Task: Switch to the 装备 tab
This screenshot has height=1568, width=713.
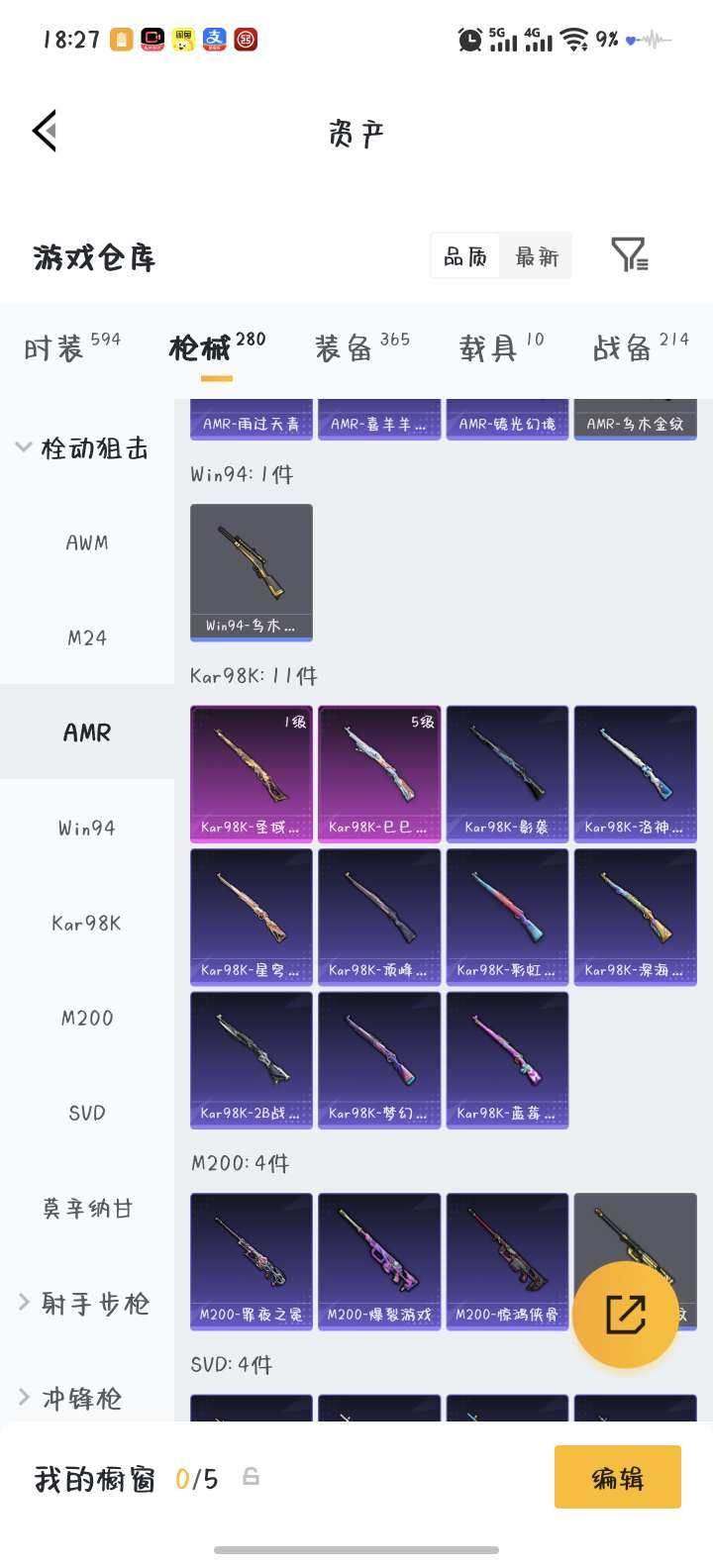Action: pos(361,347)
